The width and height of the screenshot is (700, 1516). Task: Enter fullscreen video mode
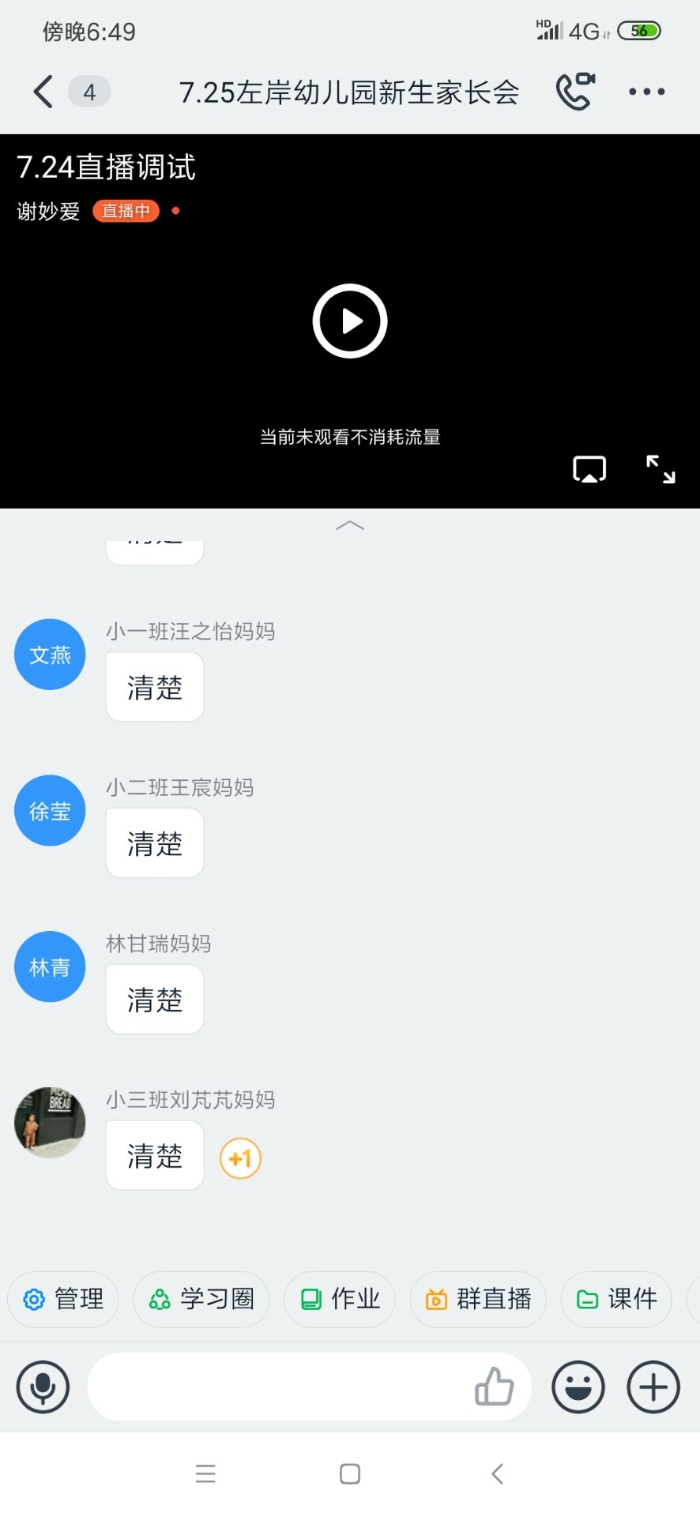click(x=660, y=469)
